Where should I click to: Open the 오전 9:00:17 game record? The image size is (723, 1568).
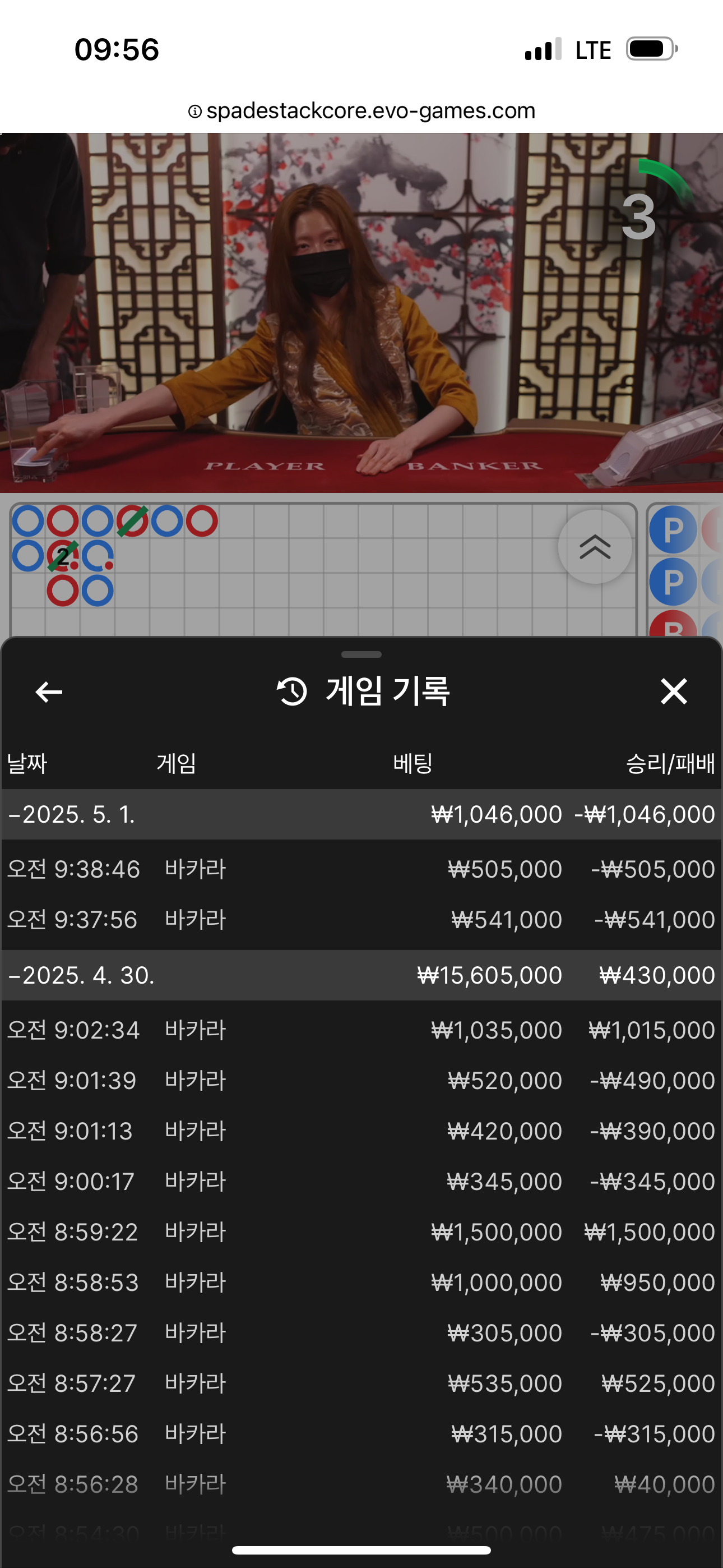[361, 1182]
